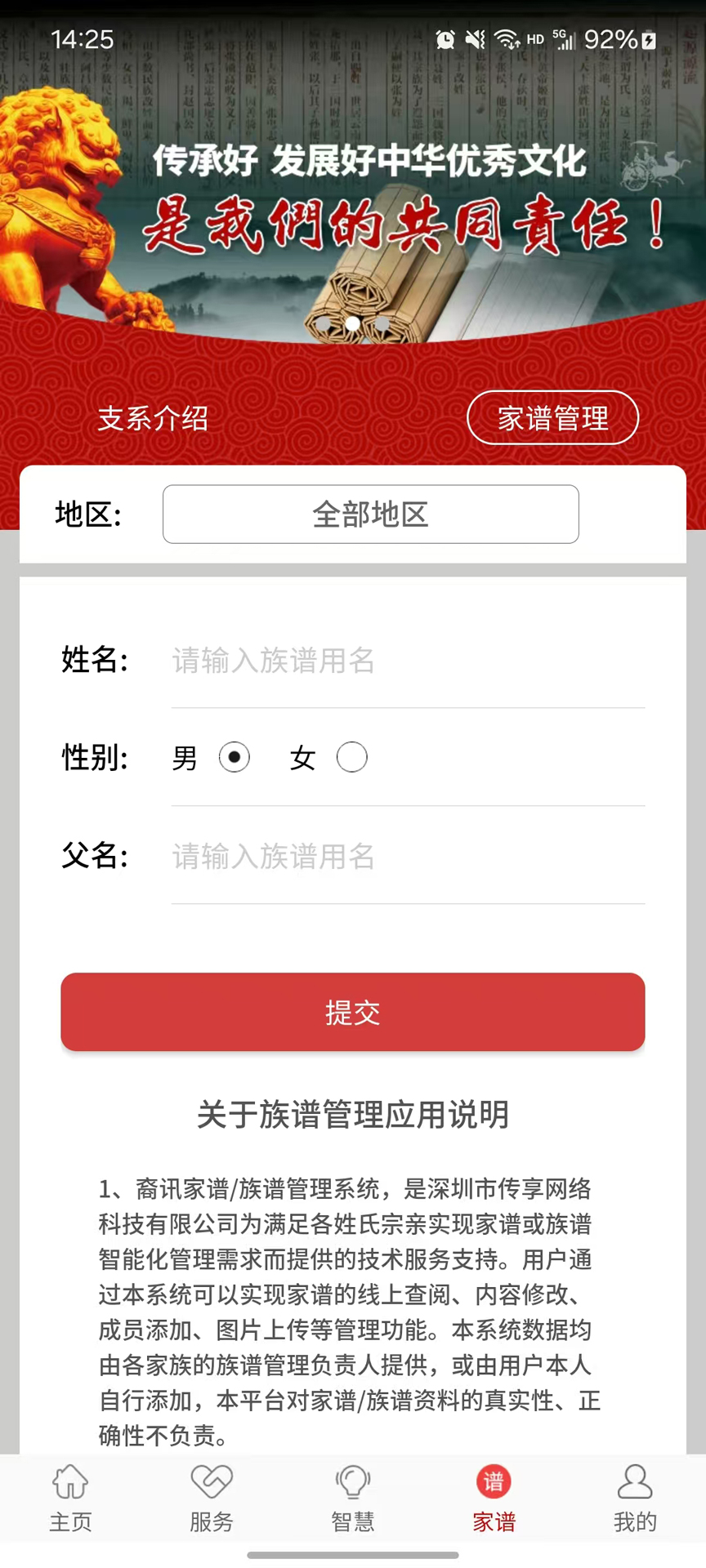706x1568 pixels.
Task: Select the 女 female radio button
Action: pos(352,757)
